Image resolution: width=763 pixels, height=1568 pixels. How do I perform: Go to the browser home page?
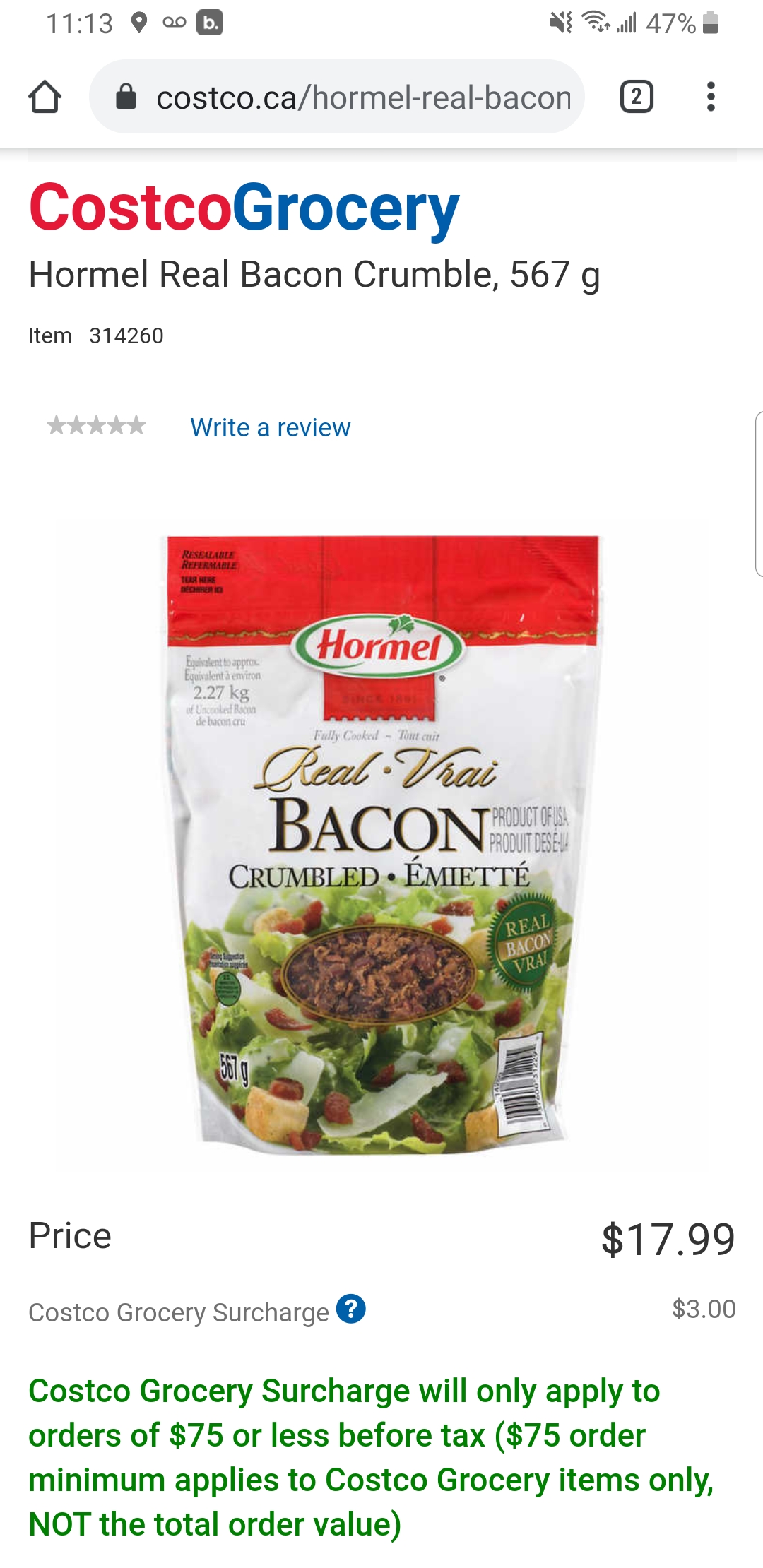(45, 97)
